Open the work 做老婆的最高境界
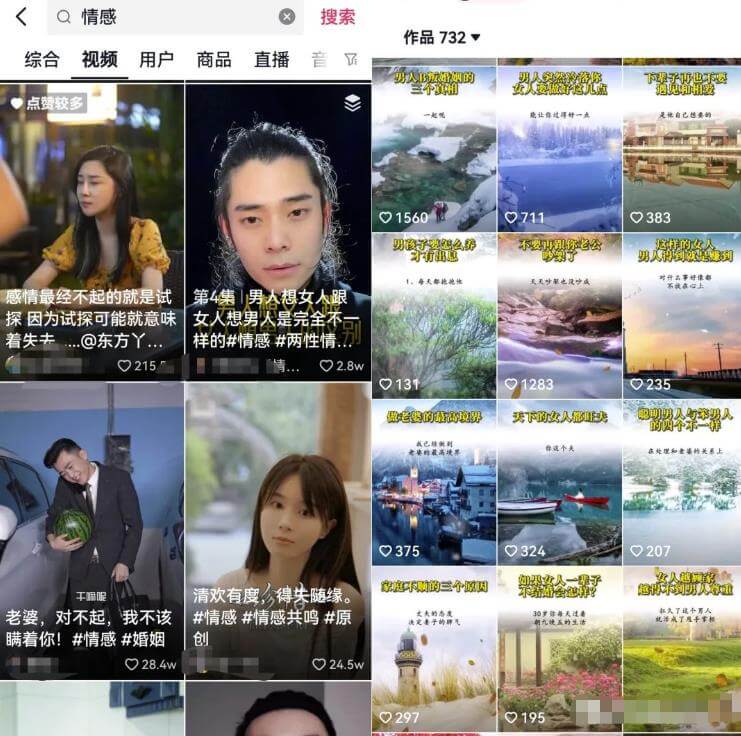Viewport: 741px width, 736px height. 434,482
